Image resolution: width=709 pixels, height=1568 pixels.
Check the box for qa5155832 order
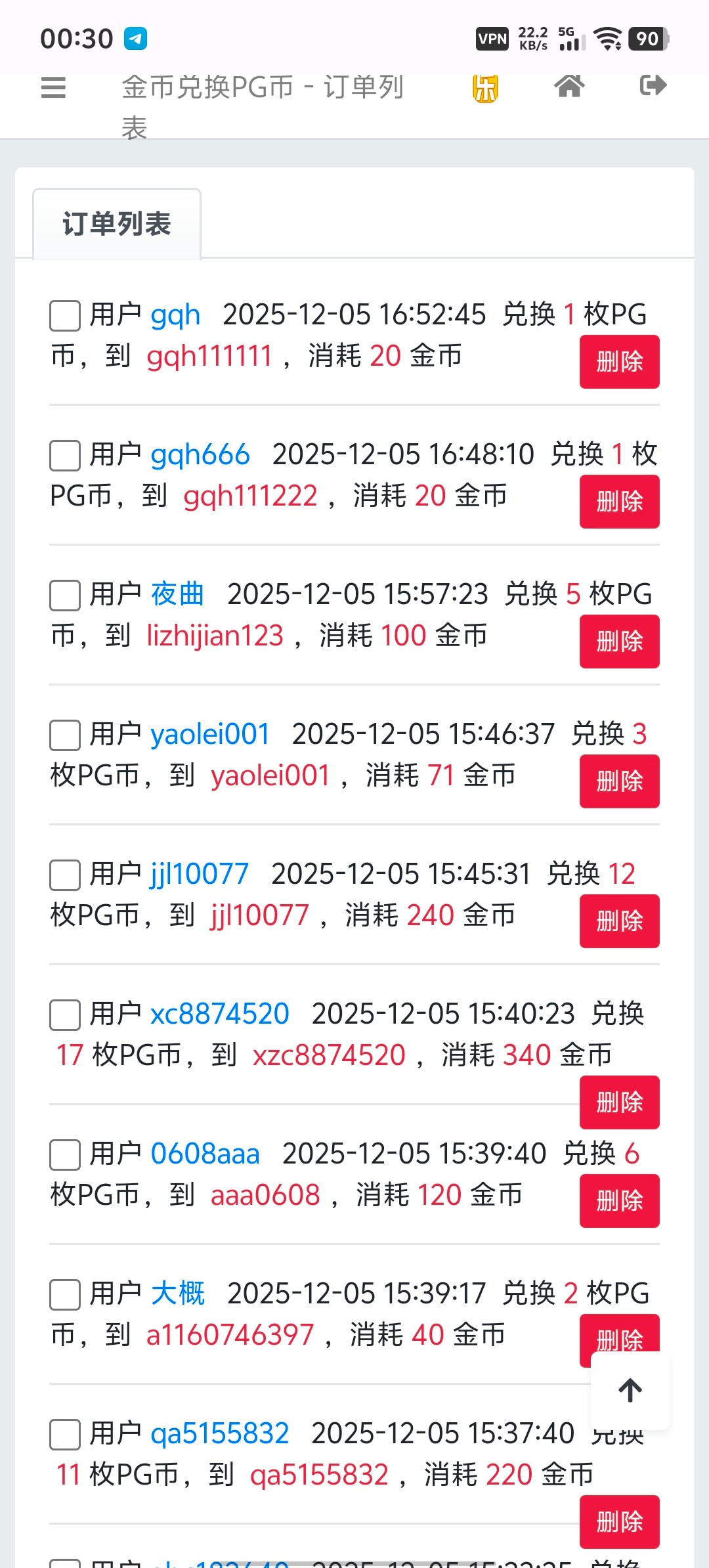65,1435
